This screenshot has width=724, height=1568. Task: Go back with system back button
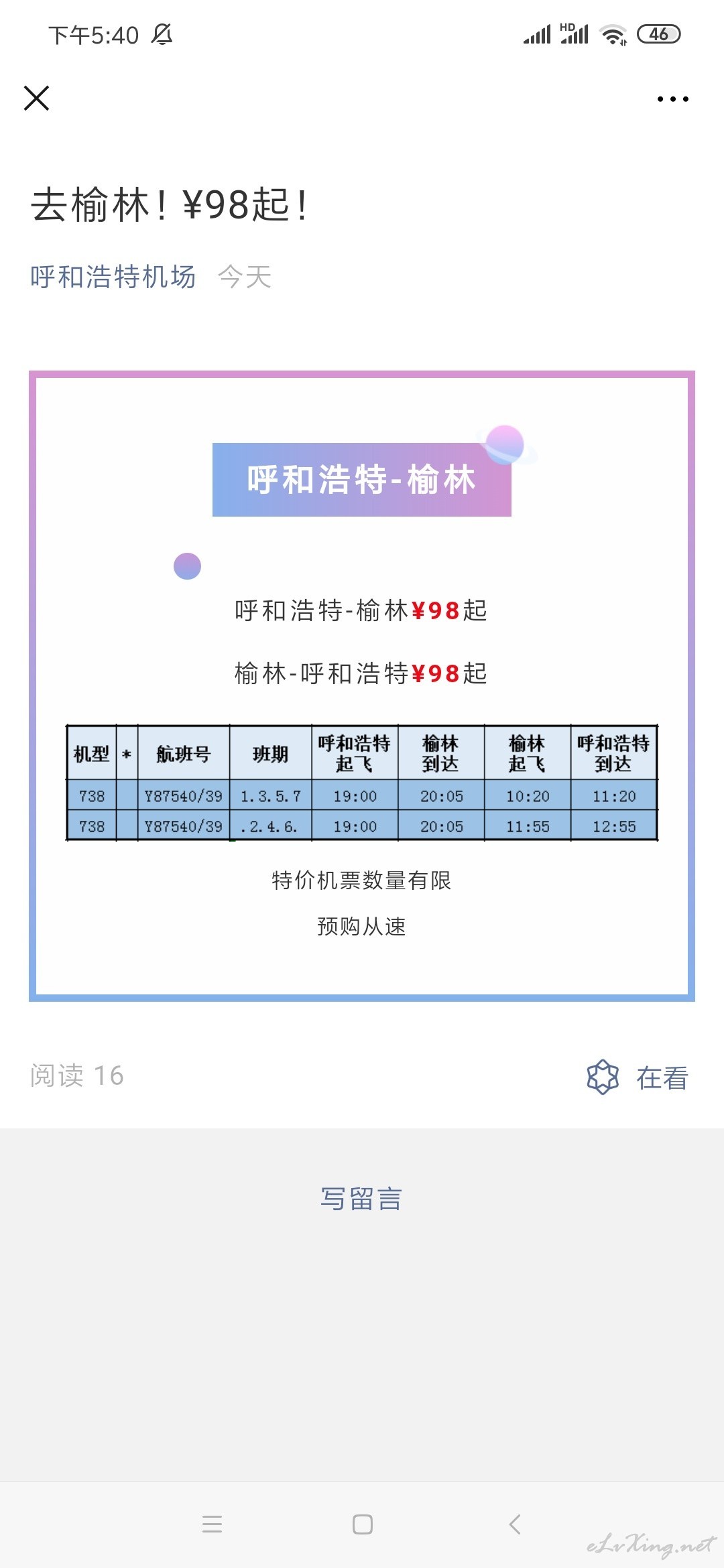515,1524
